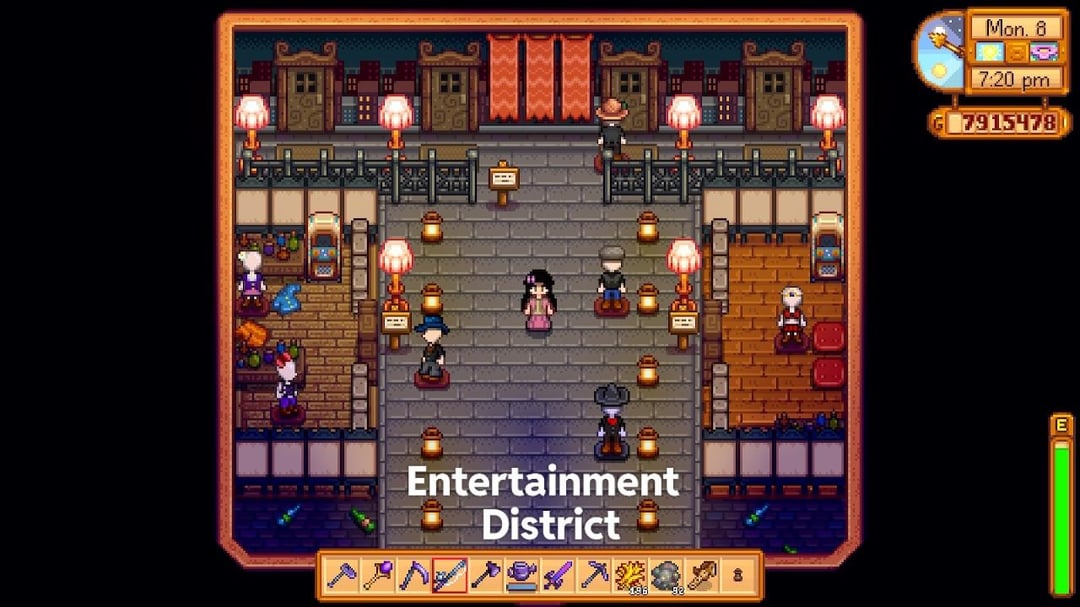1080x607 pixels.
Task: Select the stone stack showing 92
Action: (x=666, y=575)
